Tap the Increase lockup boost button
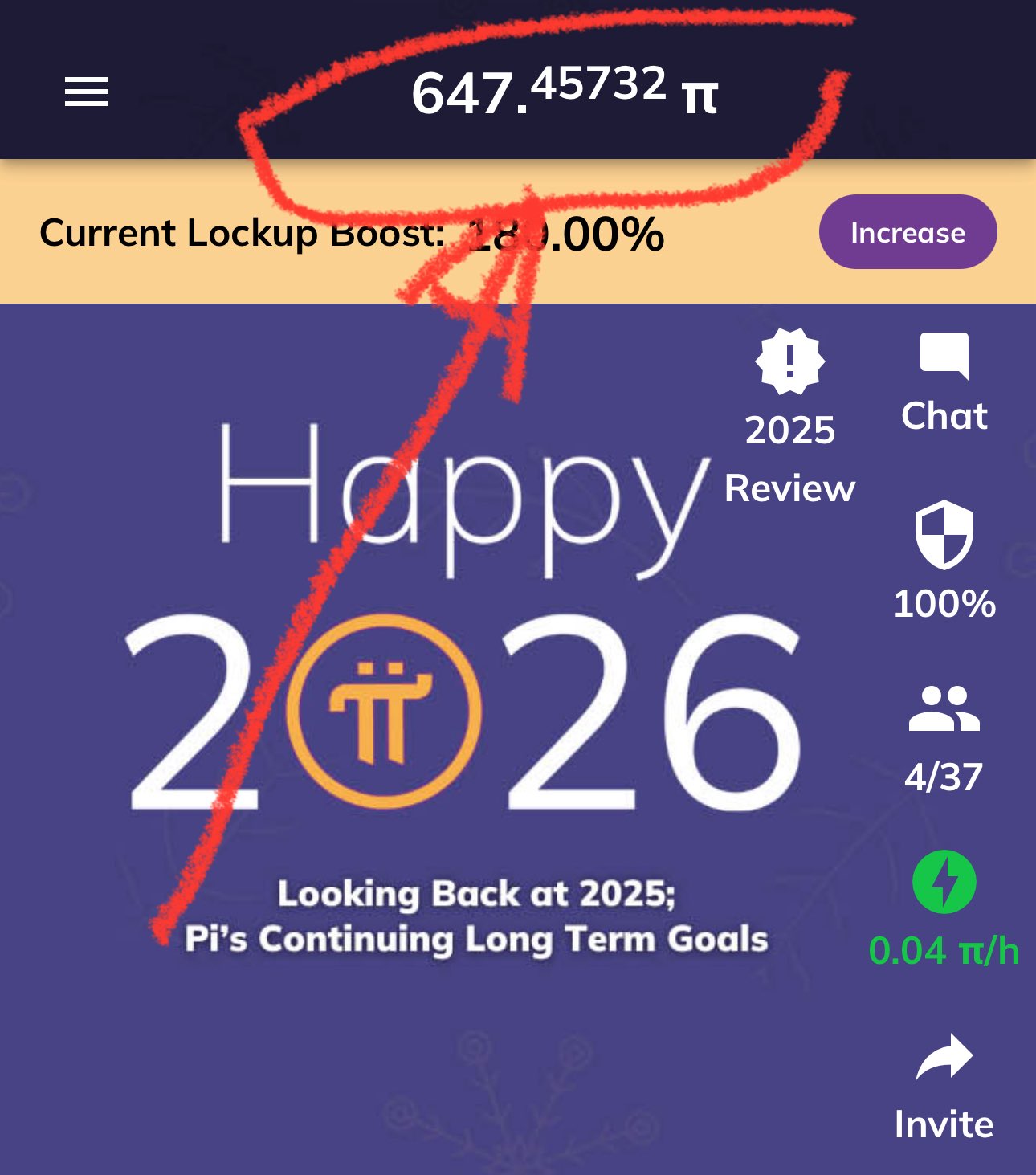This screenshot has height=1175, width=1036. (908, 232)
